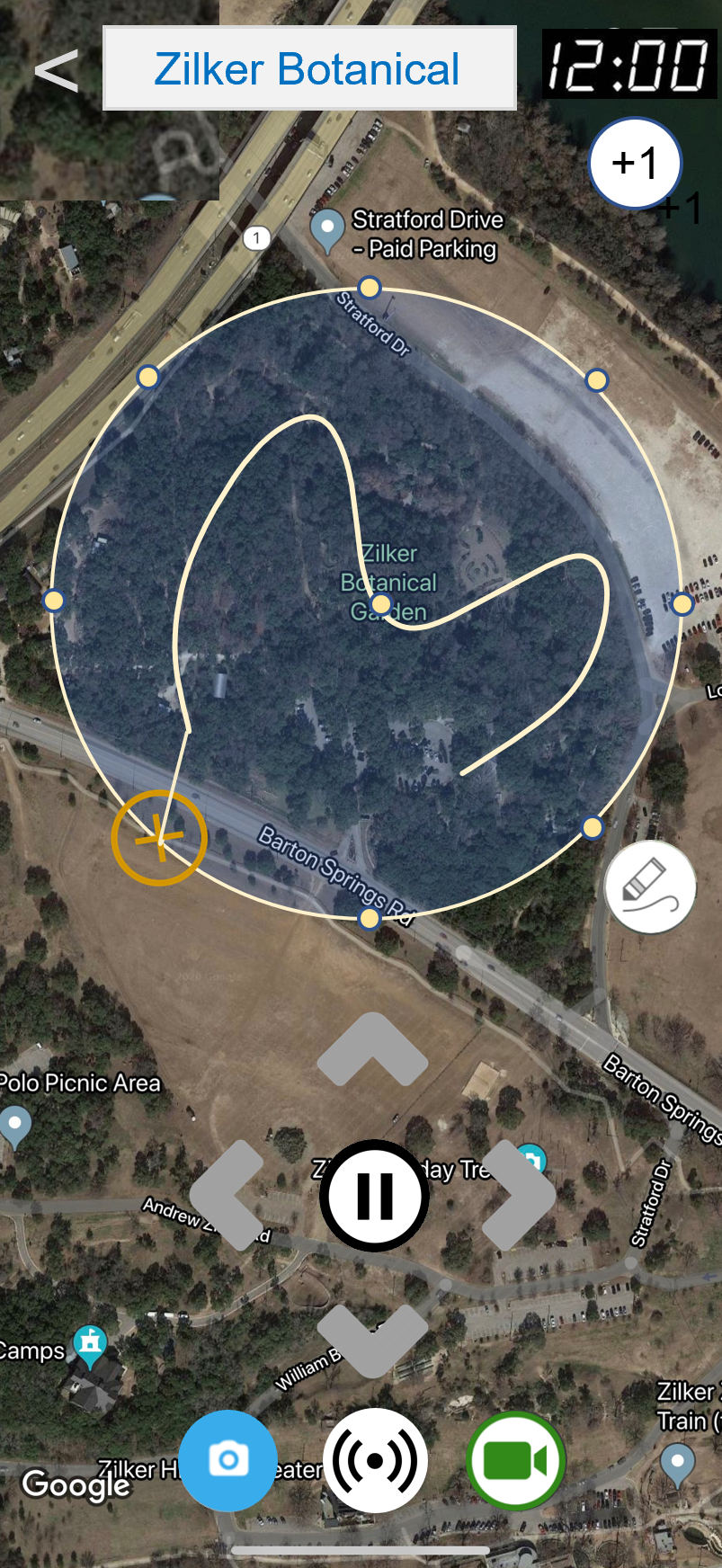Screen dimensions: 722x1568
Task: Tap the orange crosshair marker
Action: click(159, 838)
